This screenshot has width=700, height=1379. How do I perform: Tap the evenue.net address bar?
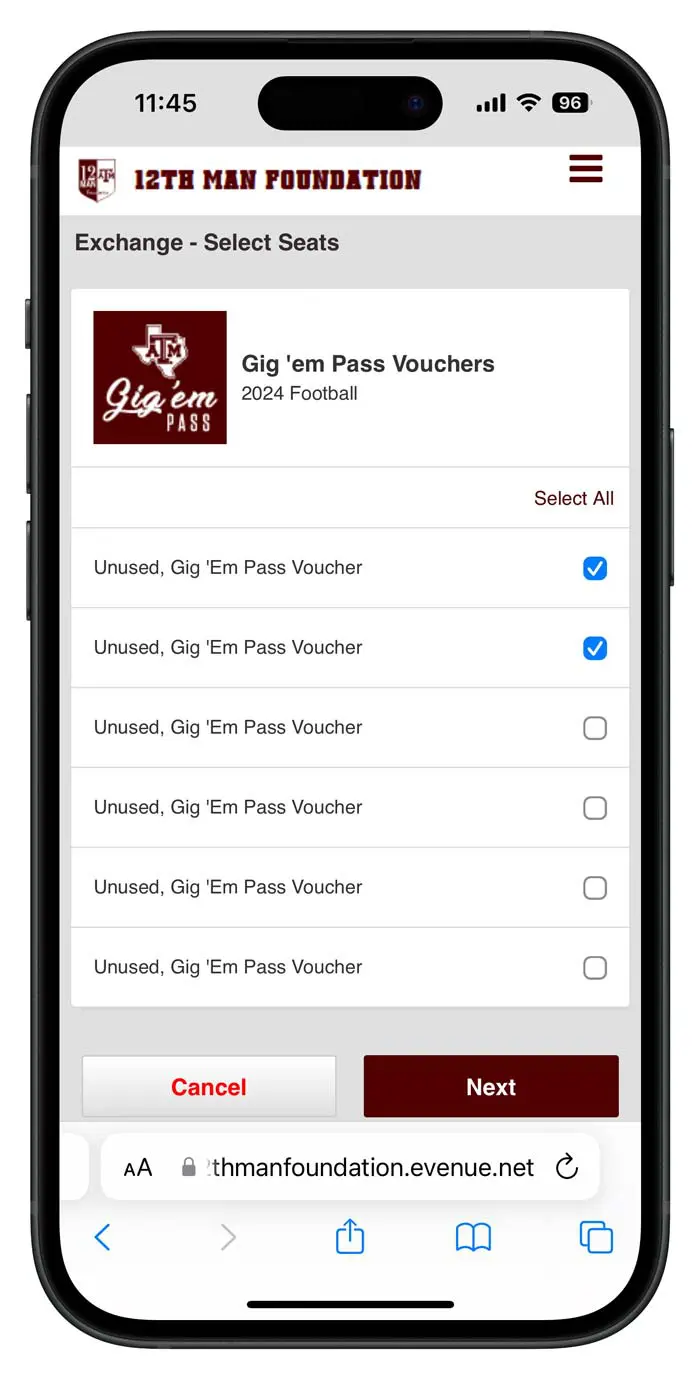[x=360, y=1167]
